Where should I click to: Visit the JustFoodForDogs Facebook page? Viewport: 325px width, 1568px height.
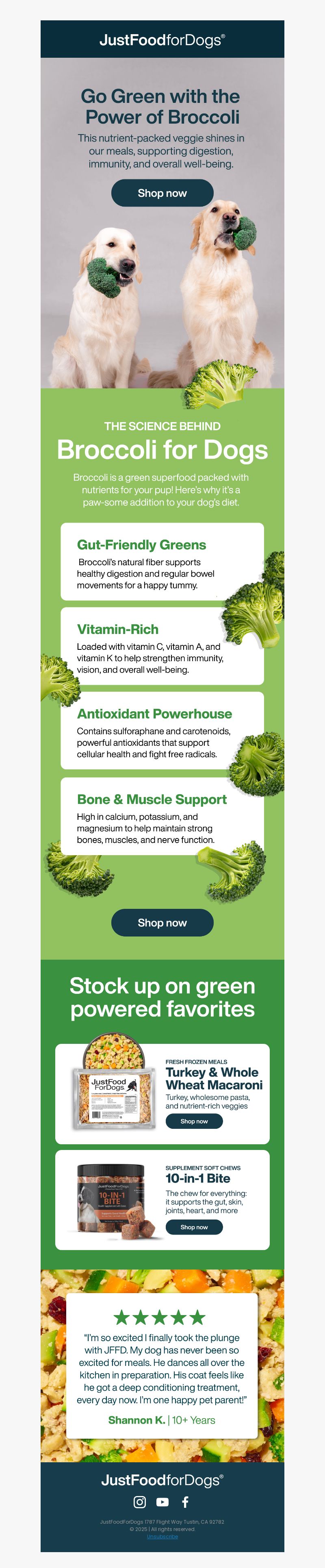point(185,1502)
